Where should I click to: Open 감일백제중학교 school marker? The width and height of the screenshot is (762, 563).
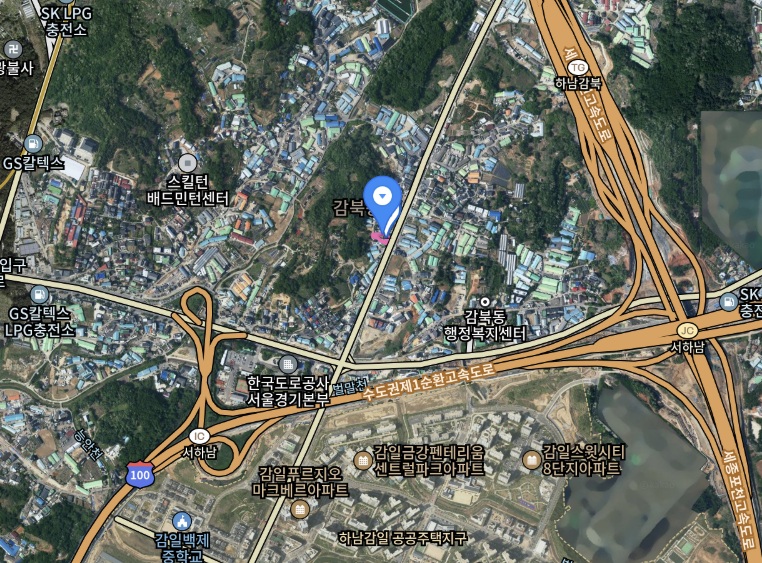[181, 521]
